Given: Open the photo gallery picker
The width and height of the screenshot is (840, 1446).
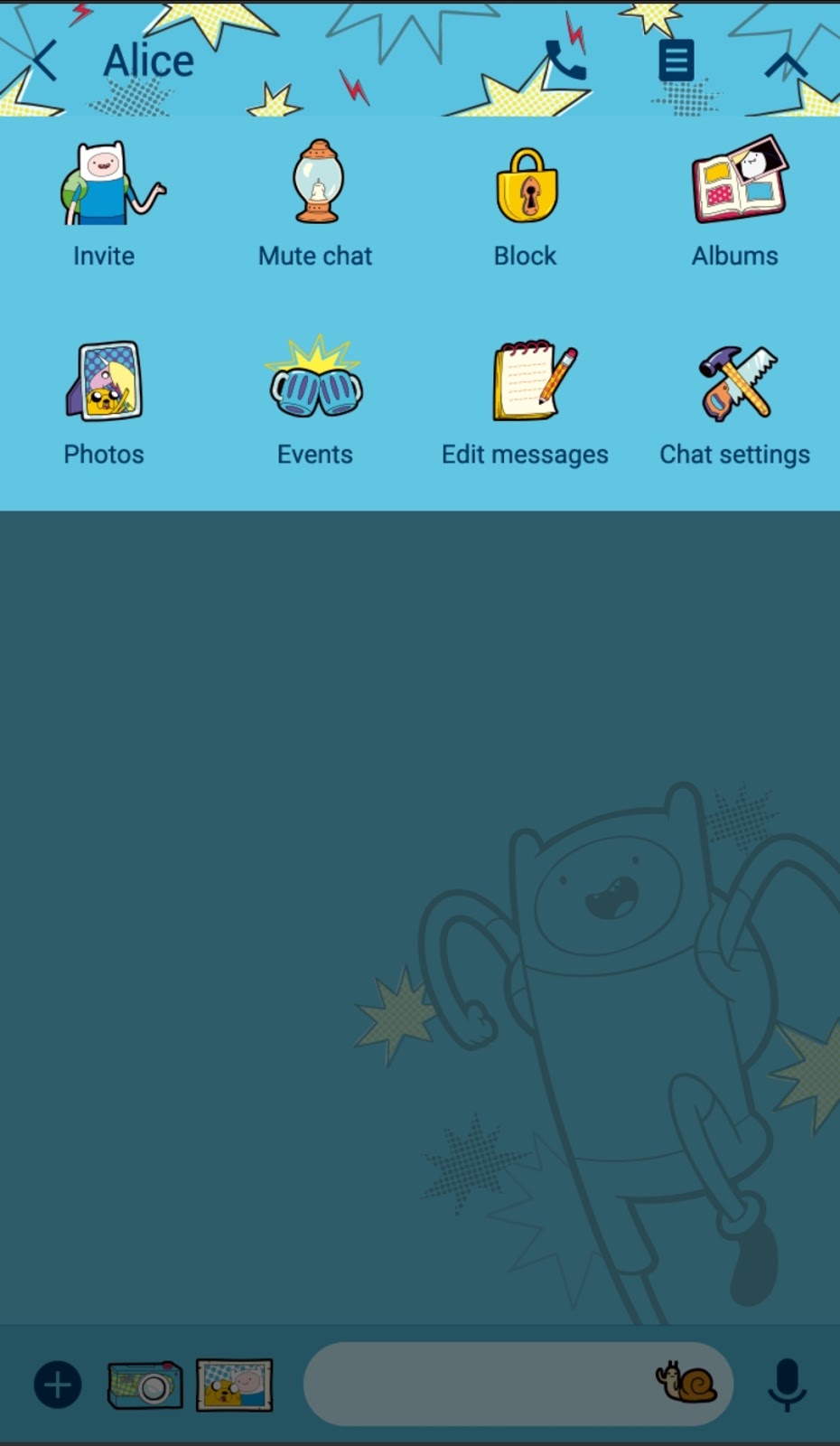Looking at the screenshot, I should 235,1385.
